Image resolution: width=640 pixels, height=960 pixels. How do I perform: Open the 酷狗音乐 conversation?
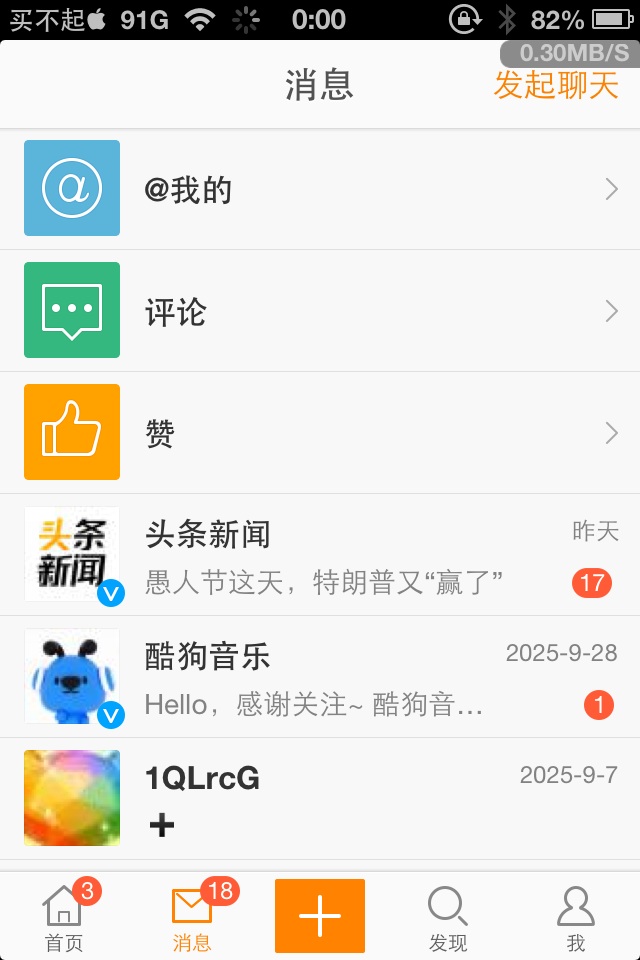pos(320,677)
